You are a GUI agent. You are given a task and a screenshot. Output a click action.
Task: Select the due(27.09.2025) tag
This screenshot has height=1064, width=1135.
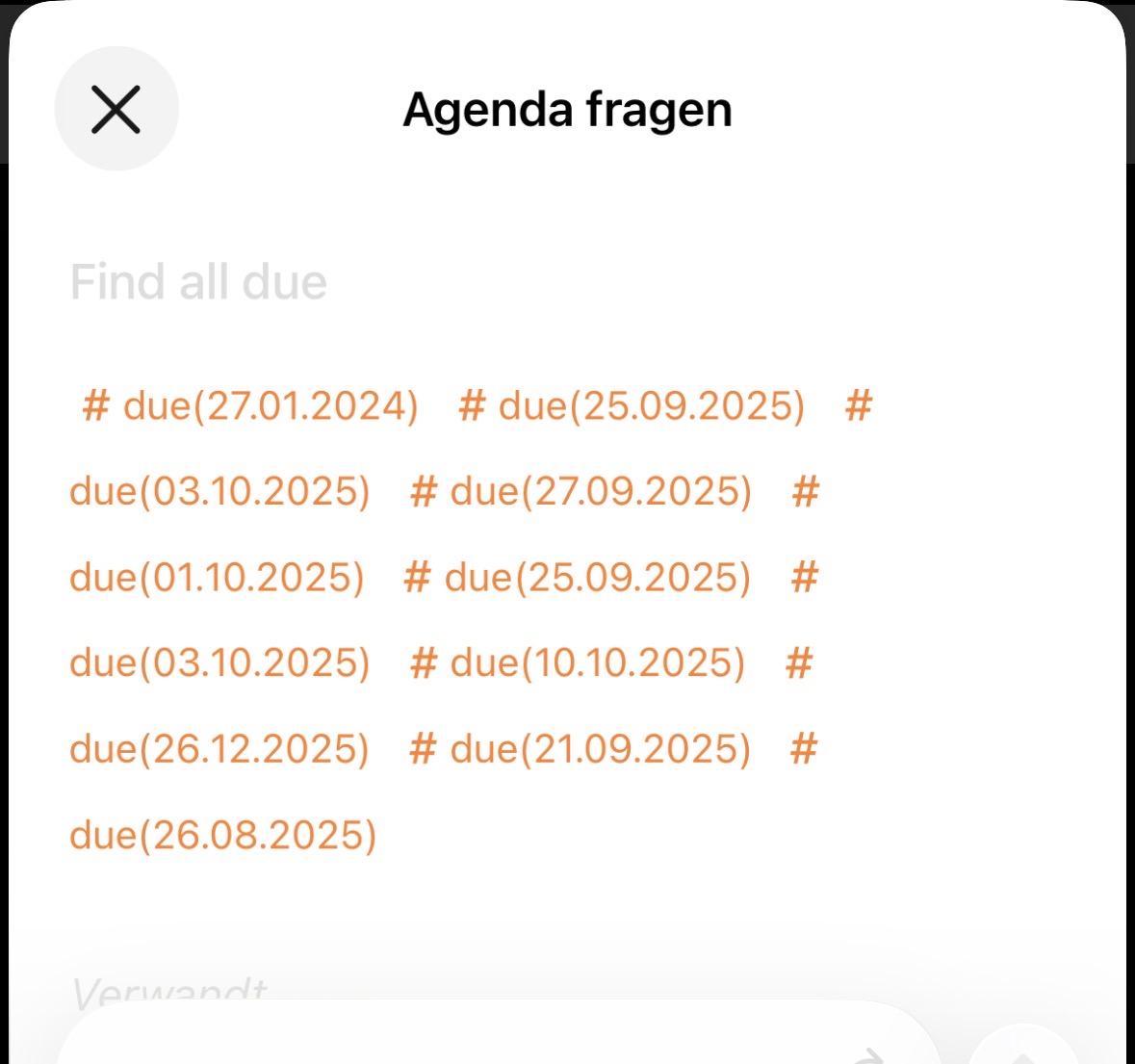[580, 492]
